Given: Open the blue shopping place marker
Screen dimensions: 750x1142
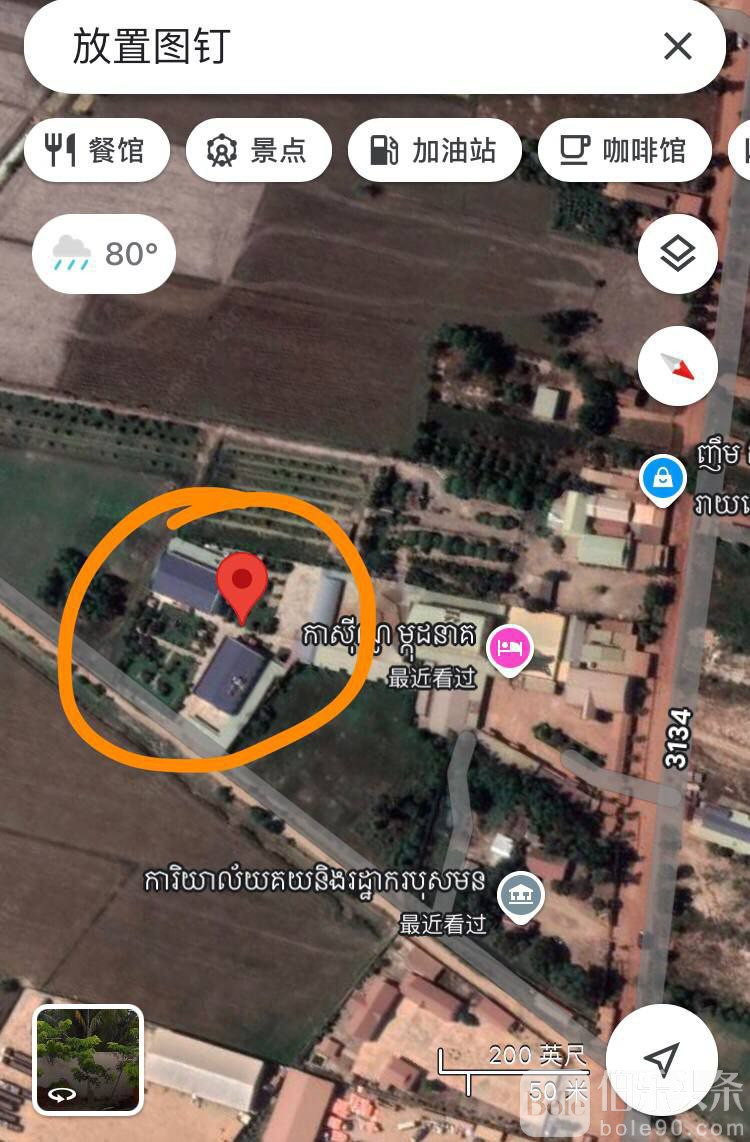Looking at the screenshot, I should pyautogui.click(x=662, y=479).
